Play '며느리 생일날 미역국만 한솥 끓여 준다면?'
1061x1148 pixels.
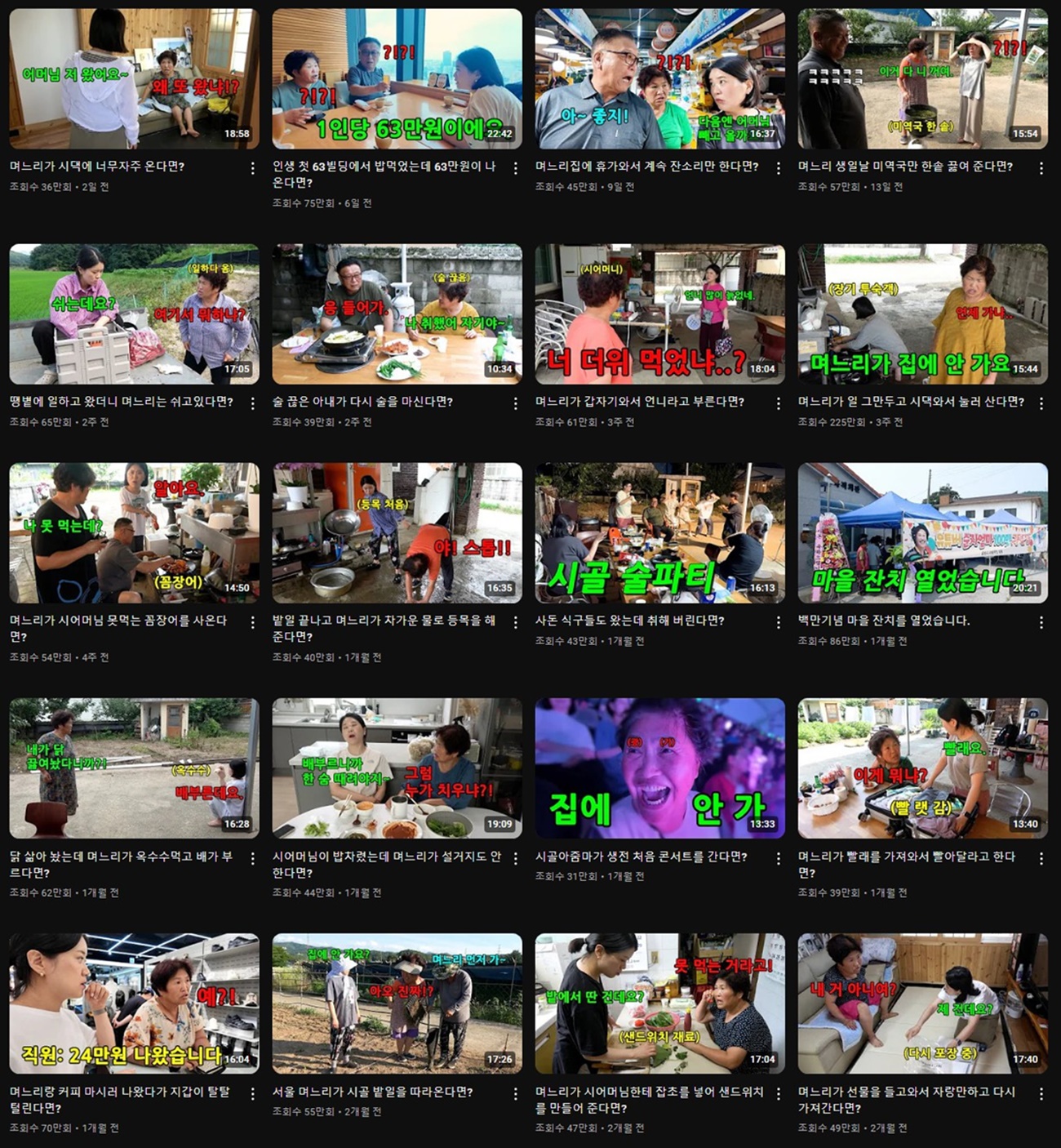coord(922,79)
